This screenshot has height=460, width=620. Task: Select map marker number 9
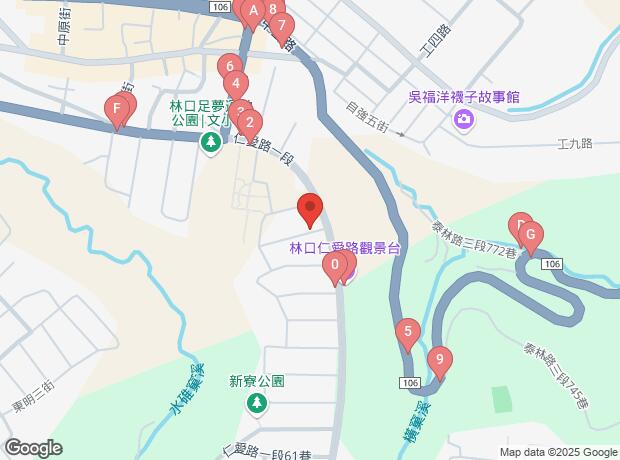pyautogui.click(x=438, y=359)
